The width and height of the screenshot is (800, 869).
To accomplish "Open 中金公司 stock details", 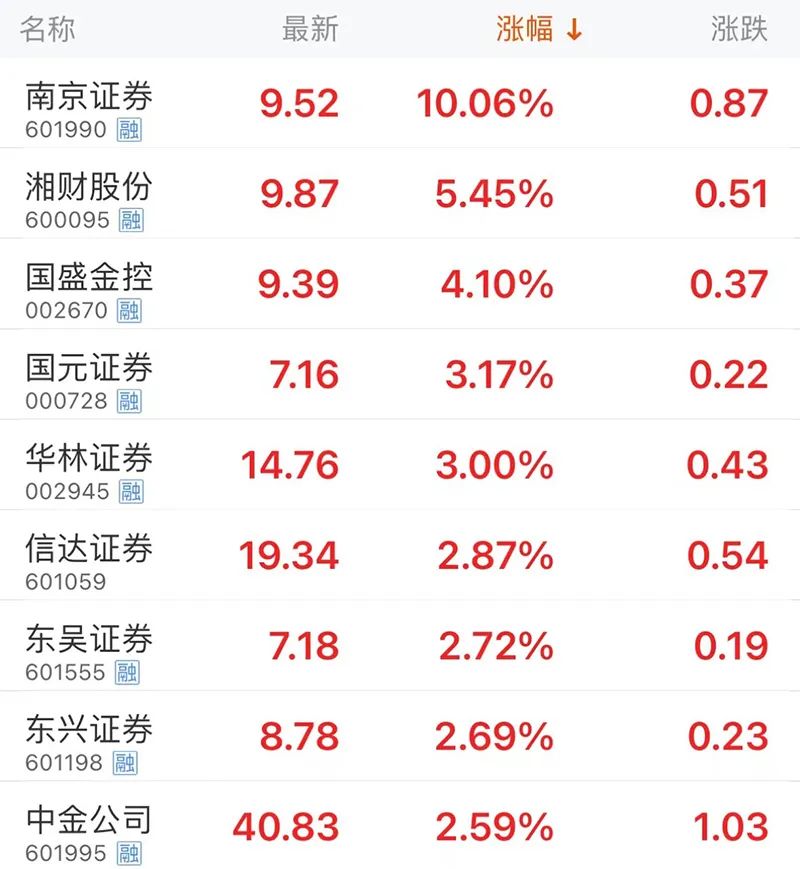I will point(400,825).
